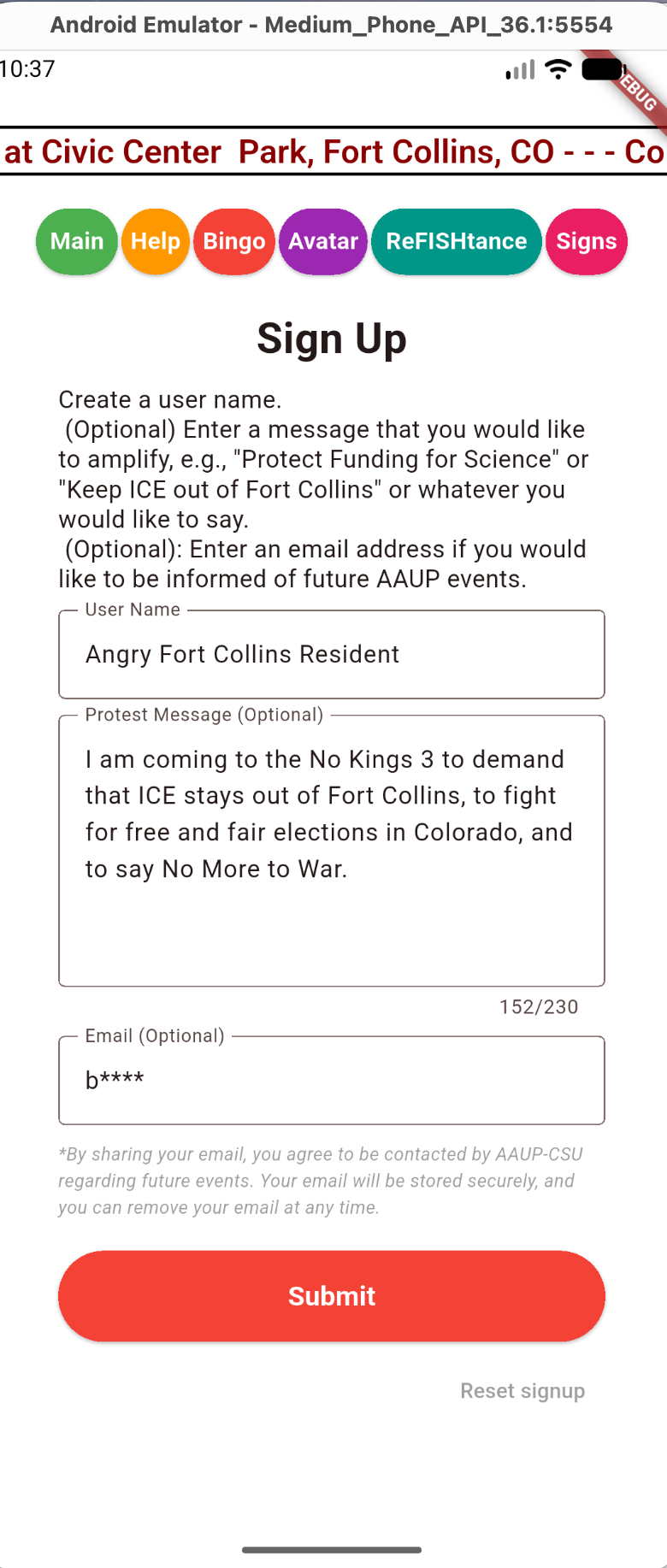Open the Main navigation pill
Screen dimensions: 667x1568
click(x=76, y=242)
